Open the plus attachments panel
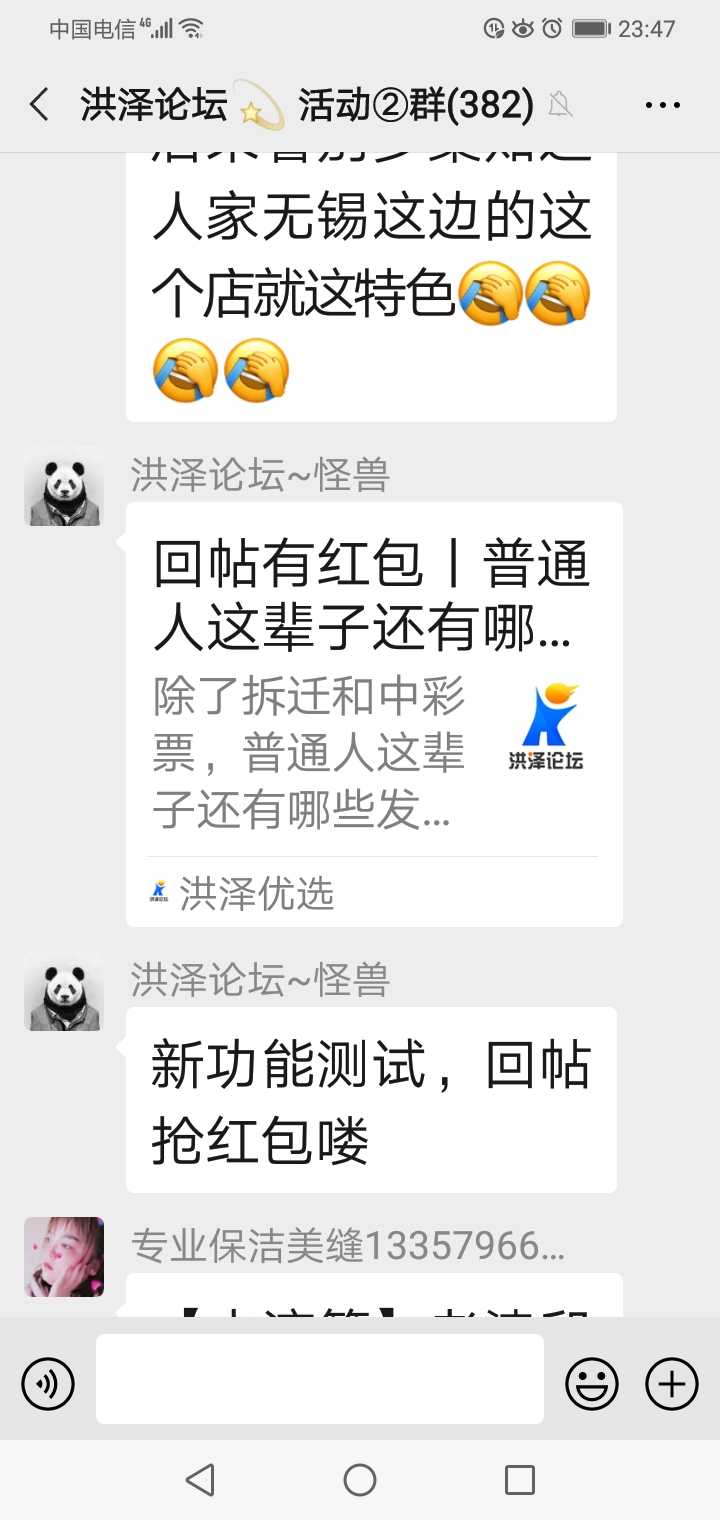The width and height of the screenshot is (720, 1520). 672,1384
